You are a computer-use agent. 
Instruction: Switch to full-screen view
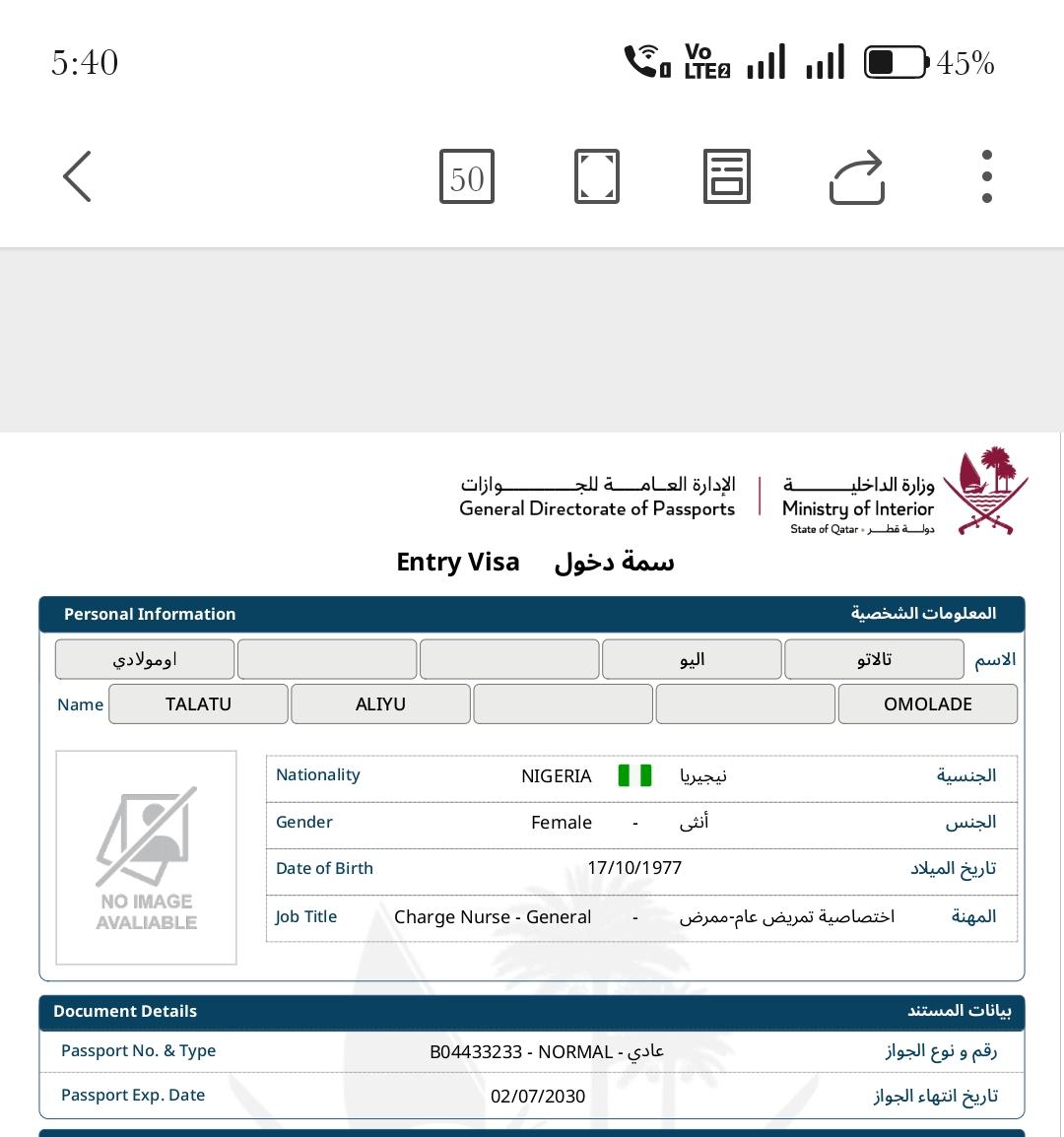point(597,176)
